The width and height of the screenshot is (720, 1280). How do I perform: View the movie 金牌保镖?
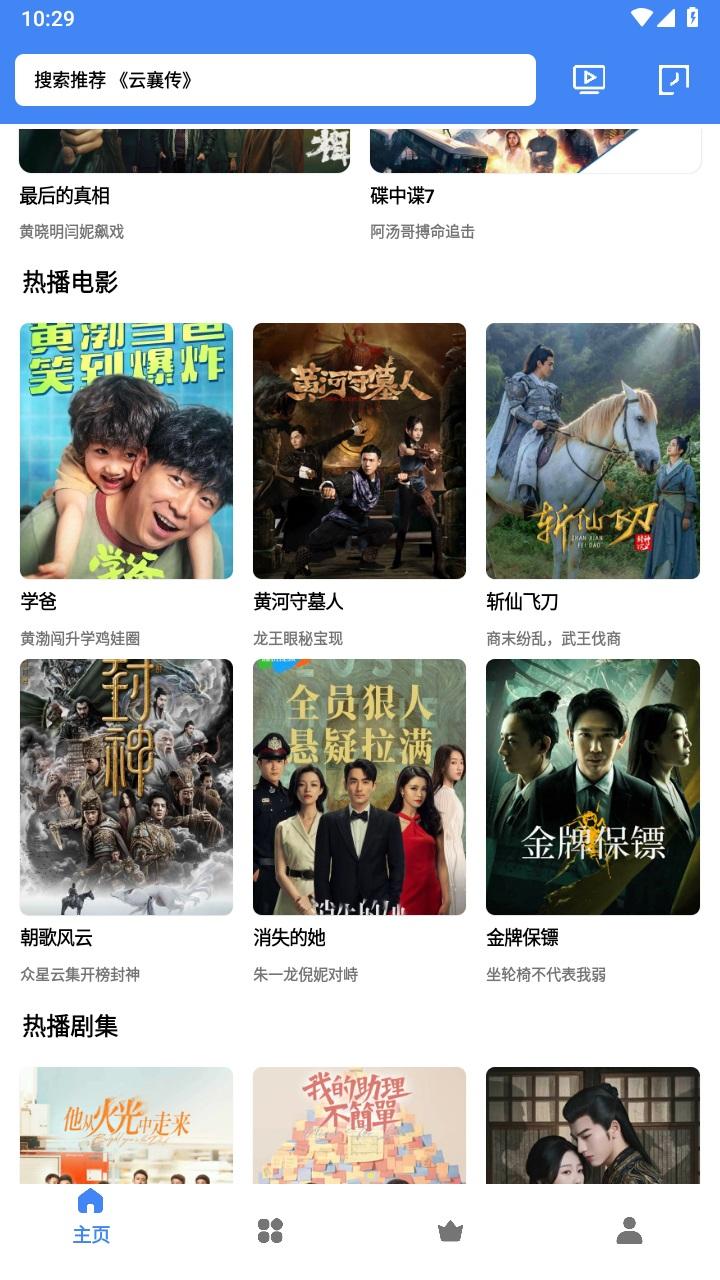592,787
